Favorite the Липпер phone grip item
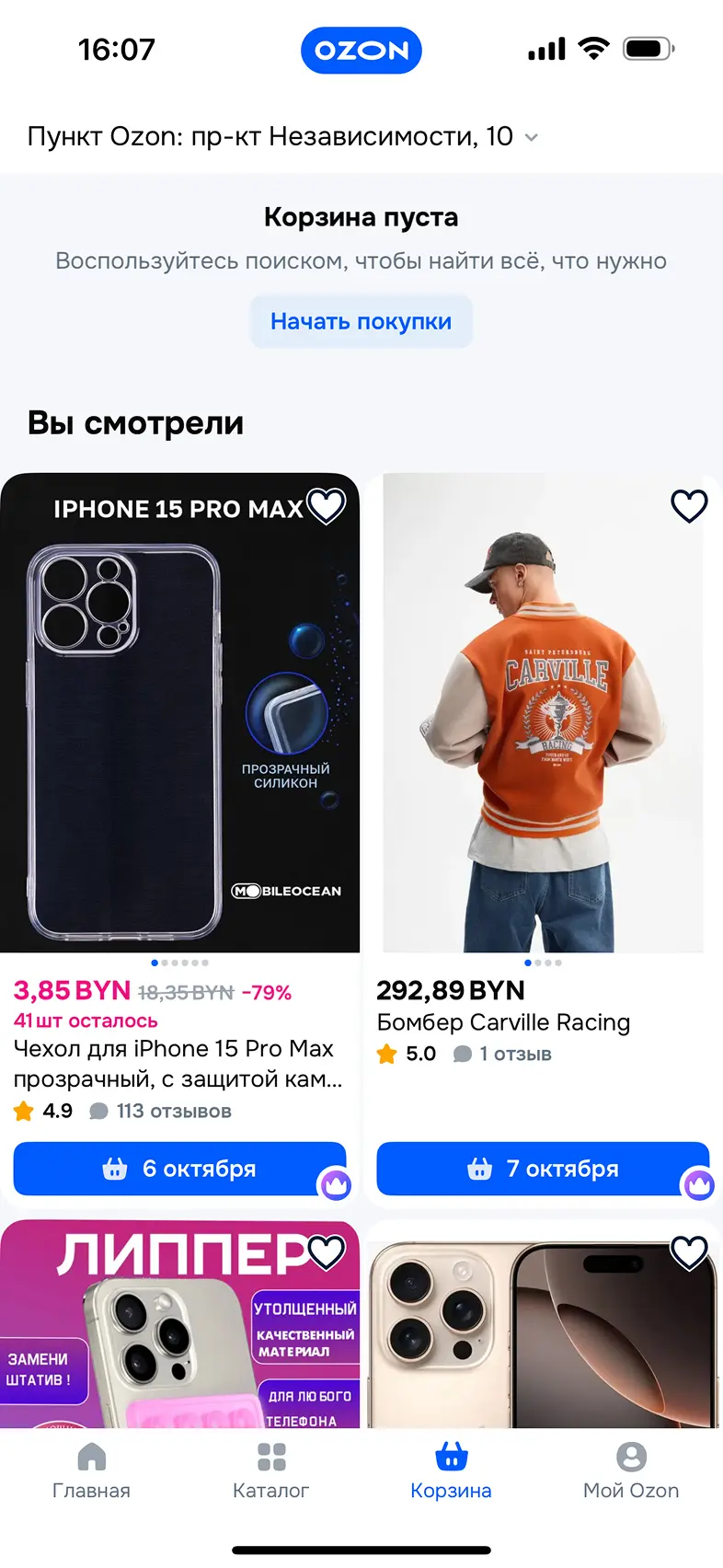This screenshot has height=1568, width=723. 326,1251
